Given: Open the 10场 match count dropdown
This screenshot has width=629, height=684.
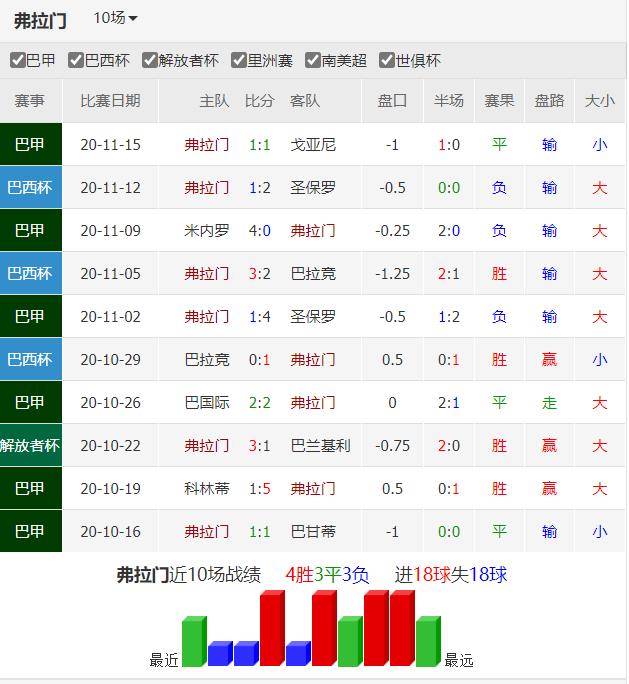Looking at the screenshot, I should [x=115, y=18].
